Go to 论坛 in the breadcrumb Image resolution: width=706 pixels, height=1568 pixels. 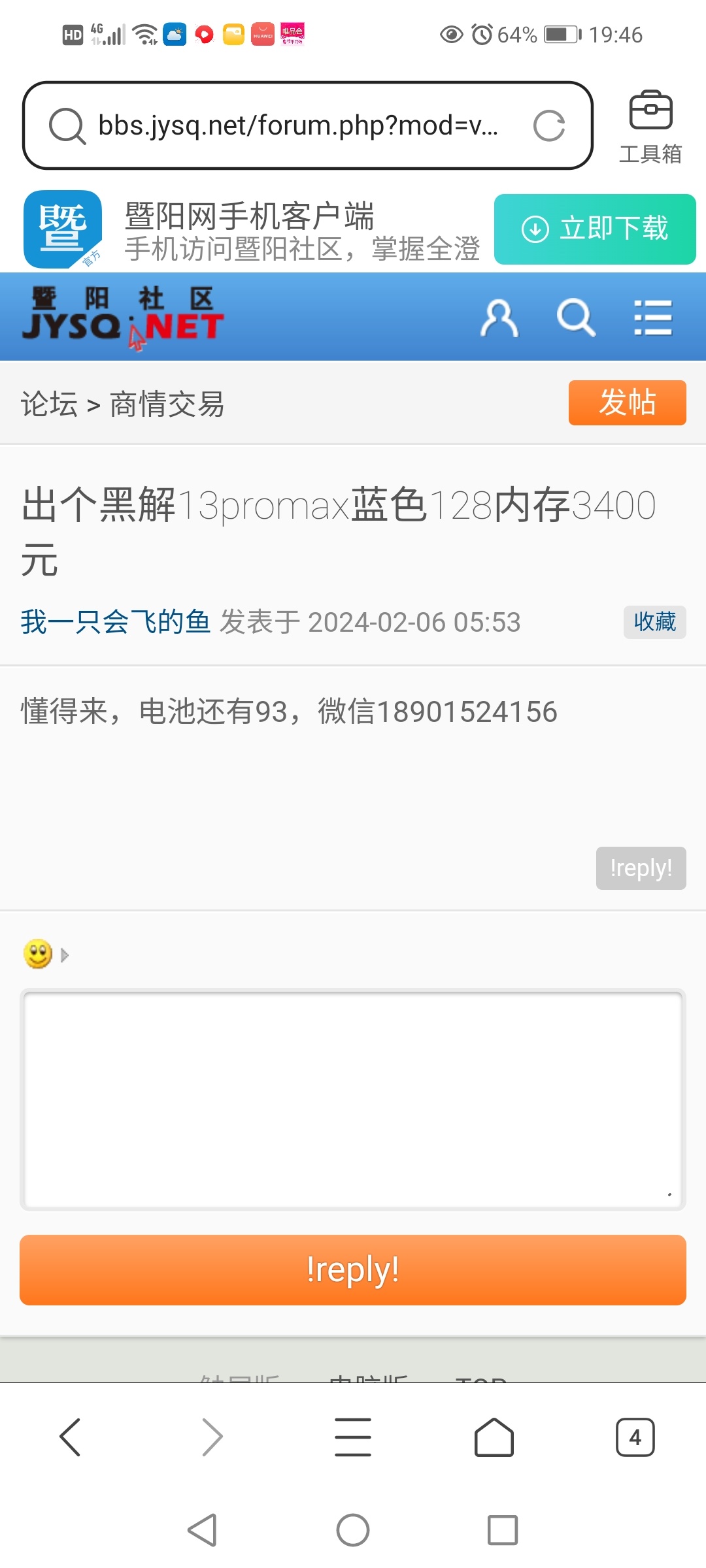point(49,404)
